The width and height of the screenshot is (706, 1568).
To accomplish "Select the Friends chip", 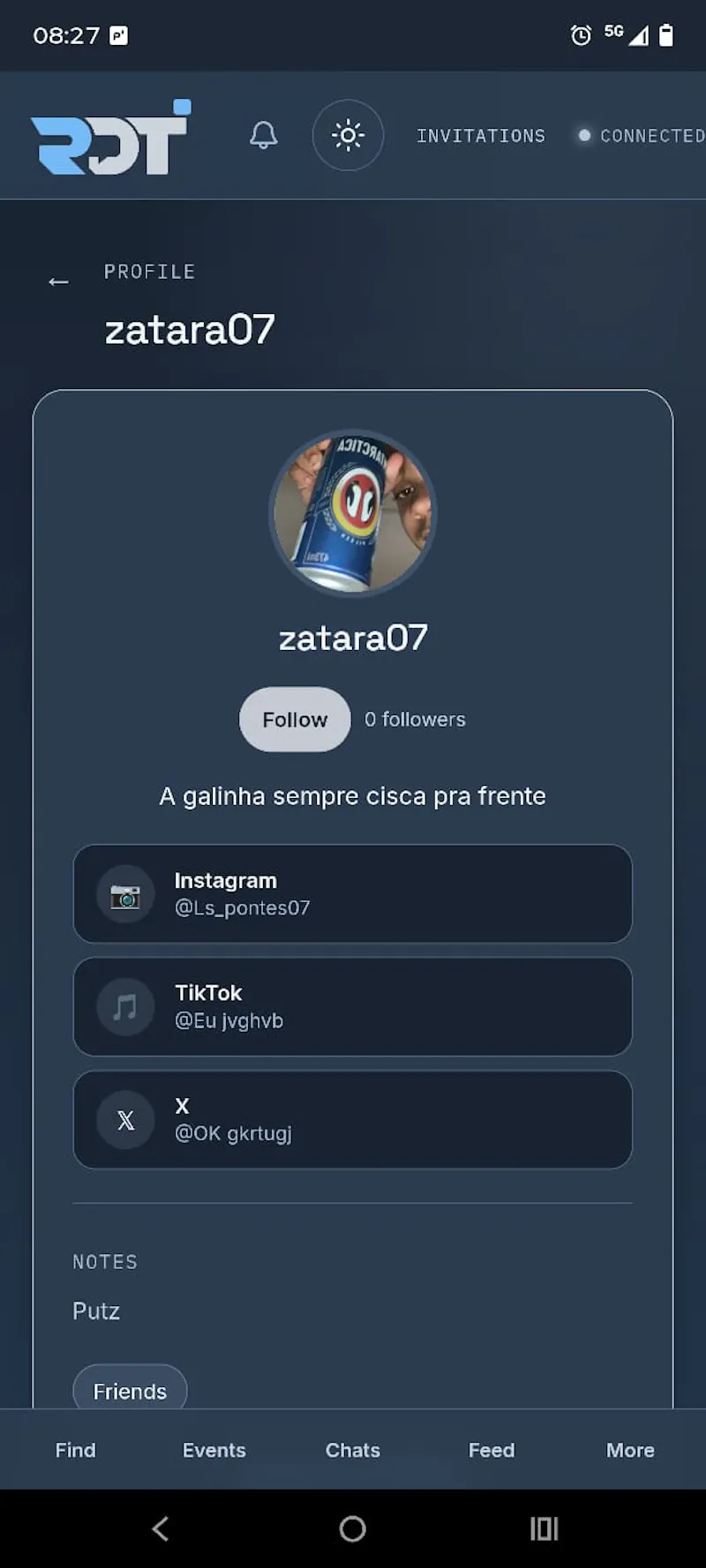I will (130, 1391).
